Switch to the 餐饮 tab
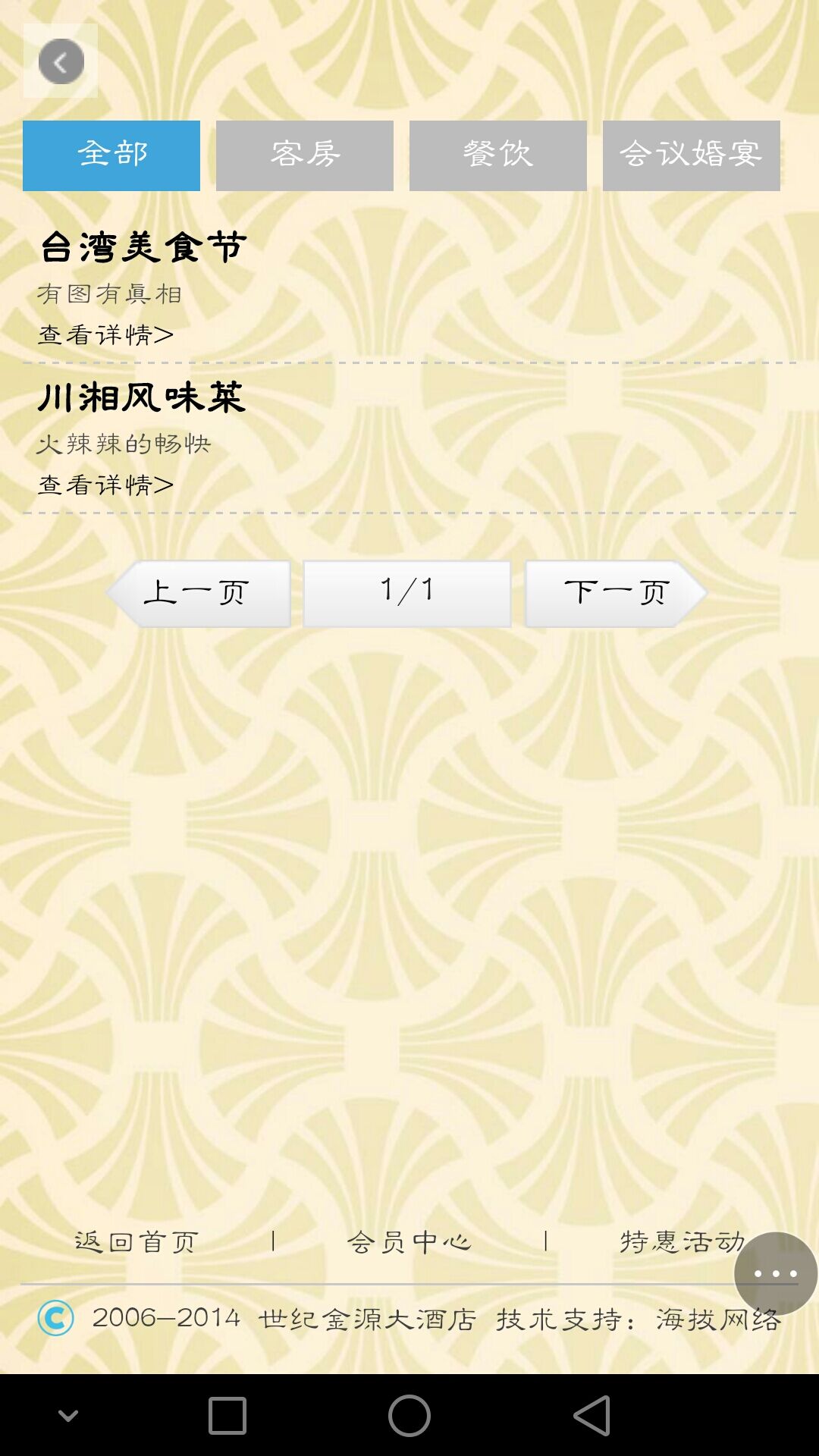Screen dimensions: 819x1456 tap(497, 155)
